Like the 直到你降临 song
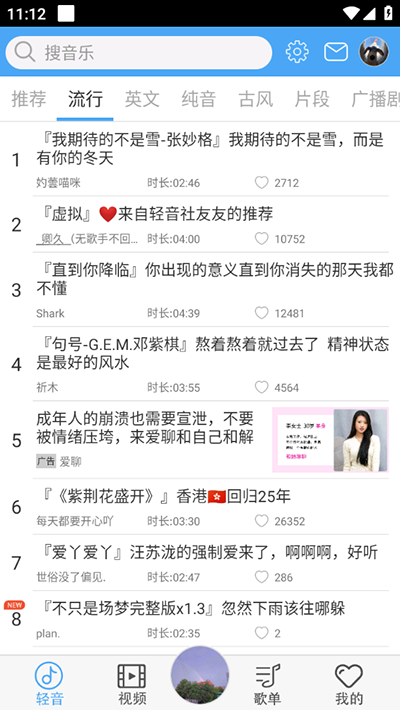Image resolution: width=400 pixels, height=710 pixels. pyautogui.click(x=261, y=313)
